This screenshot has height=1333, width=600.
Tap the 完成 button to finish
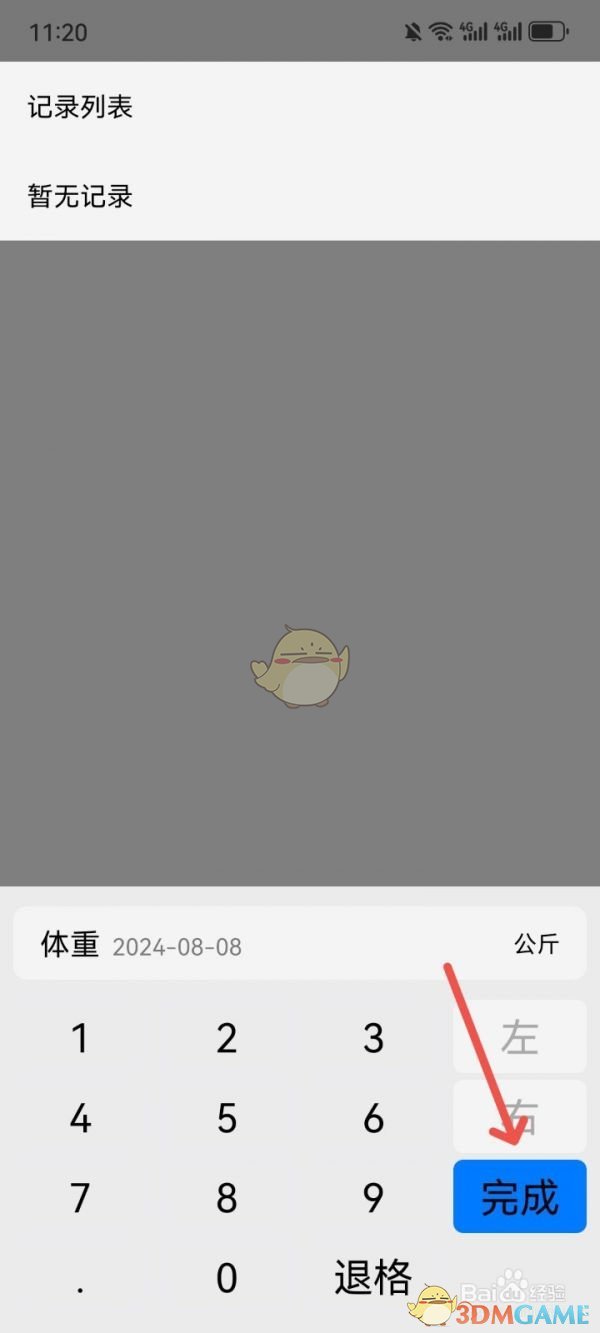(519, 1196)
